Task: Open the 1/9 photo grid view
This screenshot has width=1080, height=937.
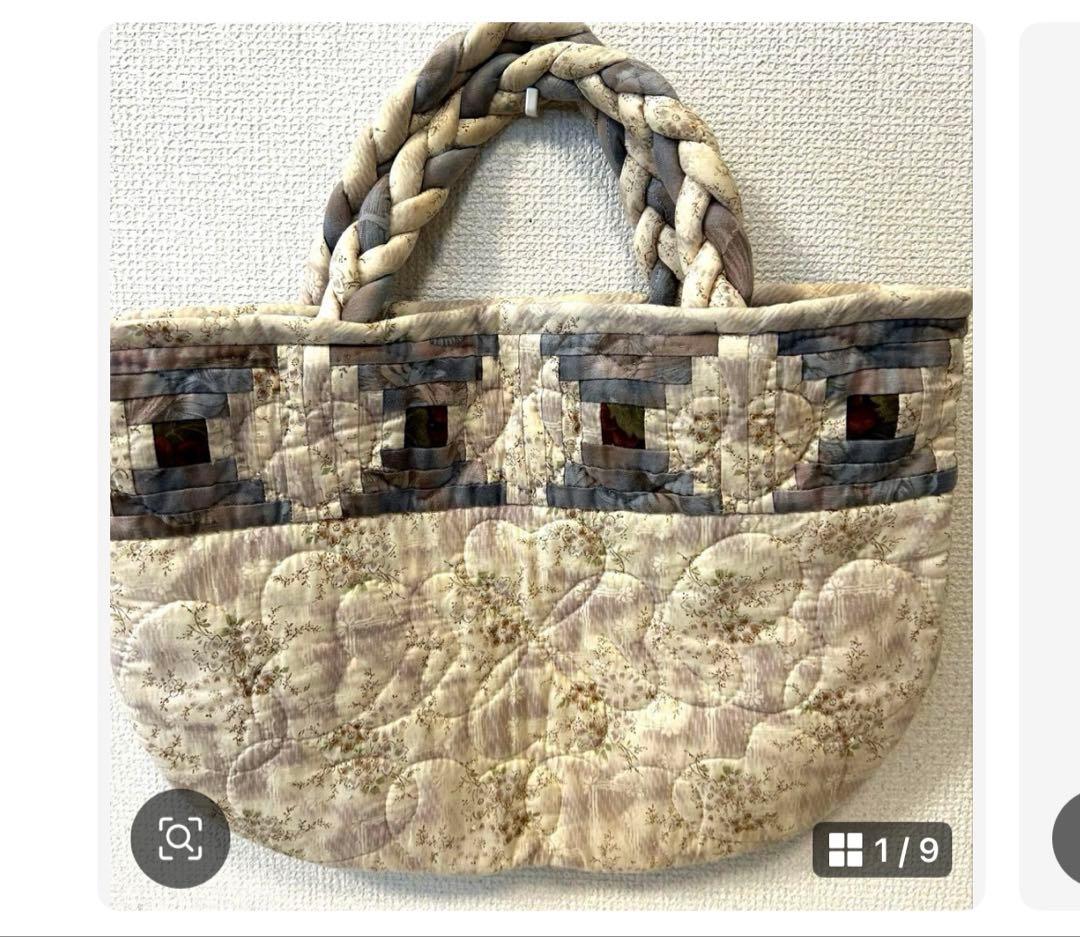Action: 882,850
